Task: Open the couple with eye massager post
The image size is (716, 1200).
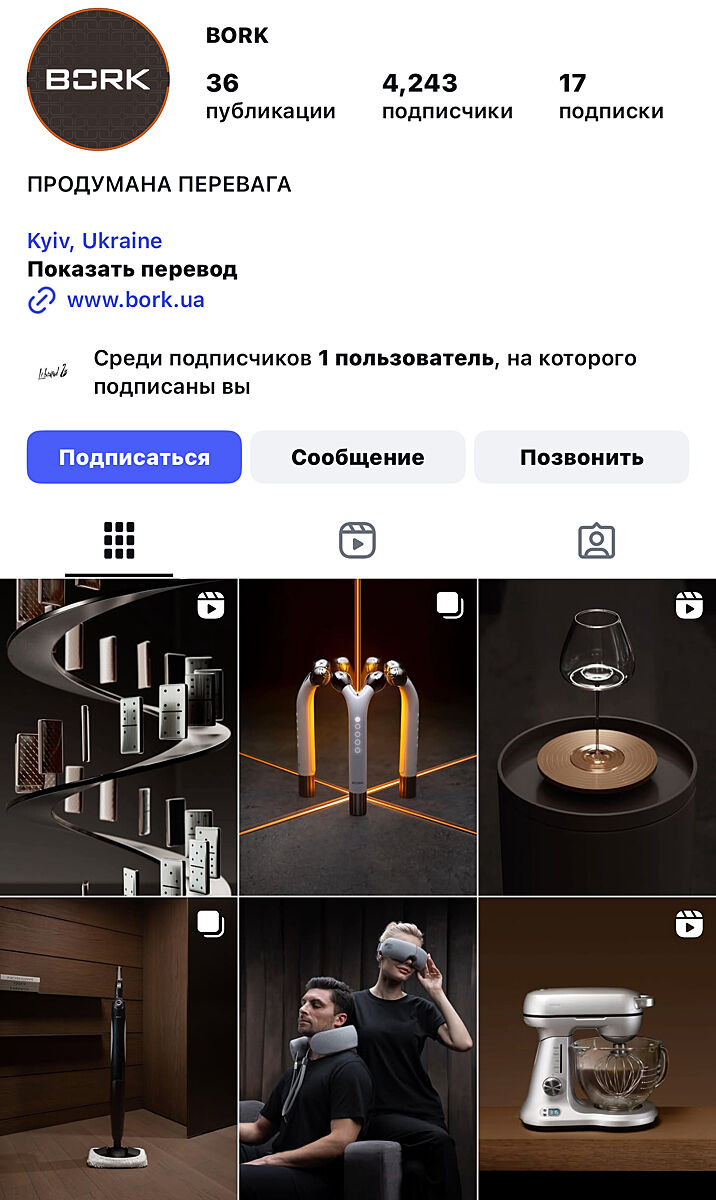Action: click(x=358, y=1048)
